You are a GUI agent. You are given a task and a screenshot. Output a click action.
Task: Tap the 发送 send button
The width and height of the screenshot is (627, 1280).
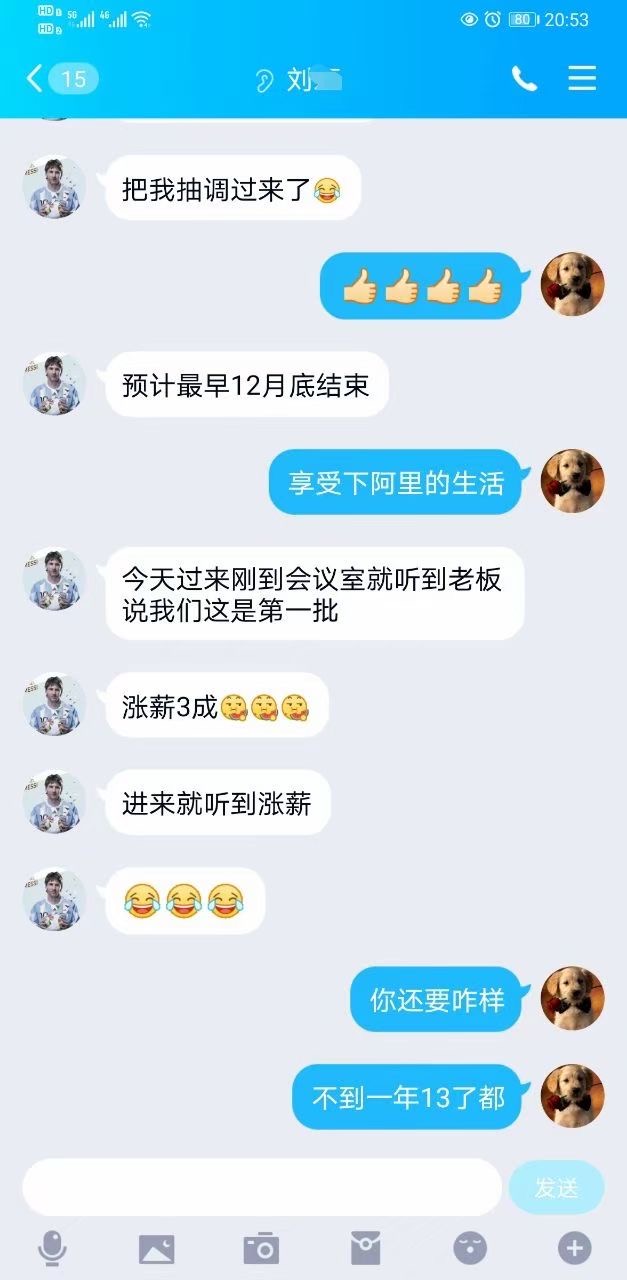tap(556, 1187)
